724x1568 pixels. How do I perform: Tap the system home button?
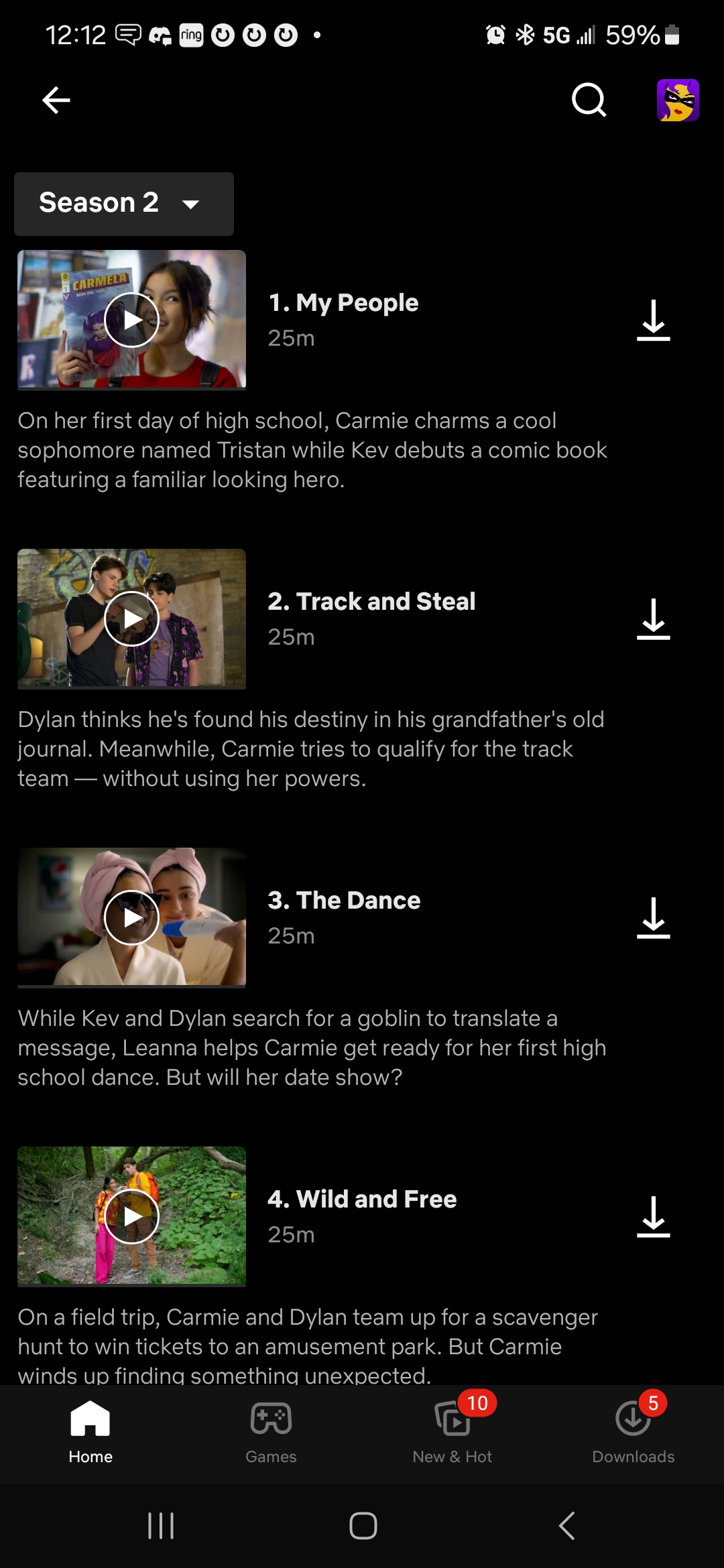pos(363,1526)
